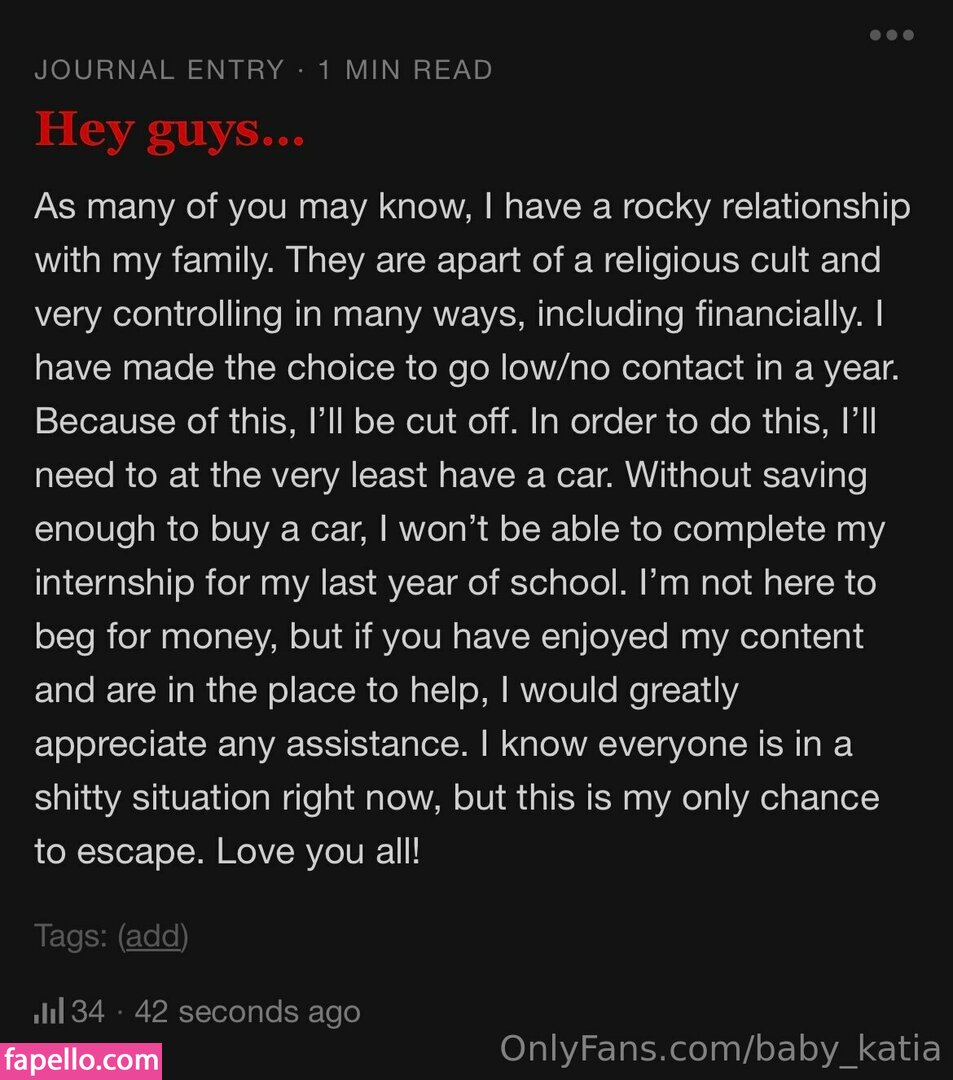Open the three-dot overflow menu
The height and width of the screenshot is (1080, 953).
point(891,35)
